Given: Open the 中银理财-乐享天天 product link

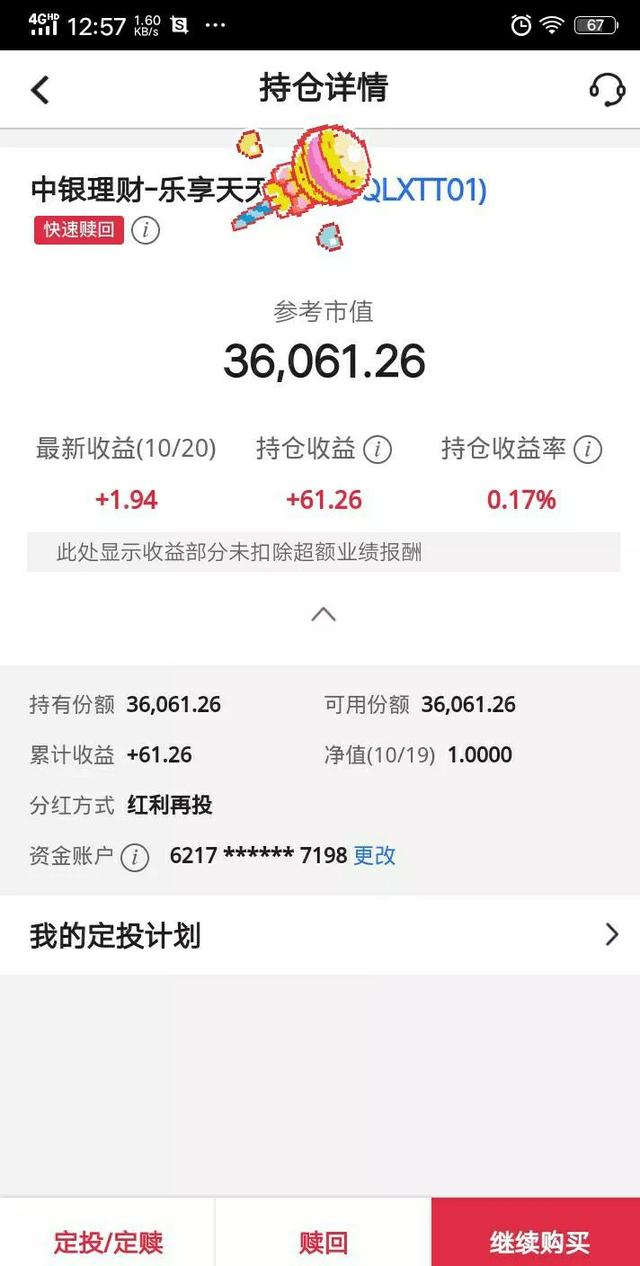Looking at the screenshot, I should (x=259, y=189).
